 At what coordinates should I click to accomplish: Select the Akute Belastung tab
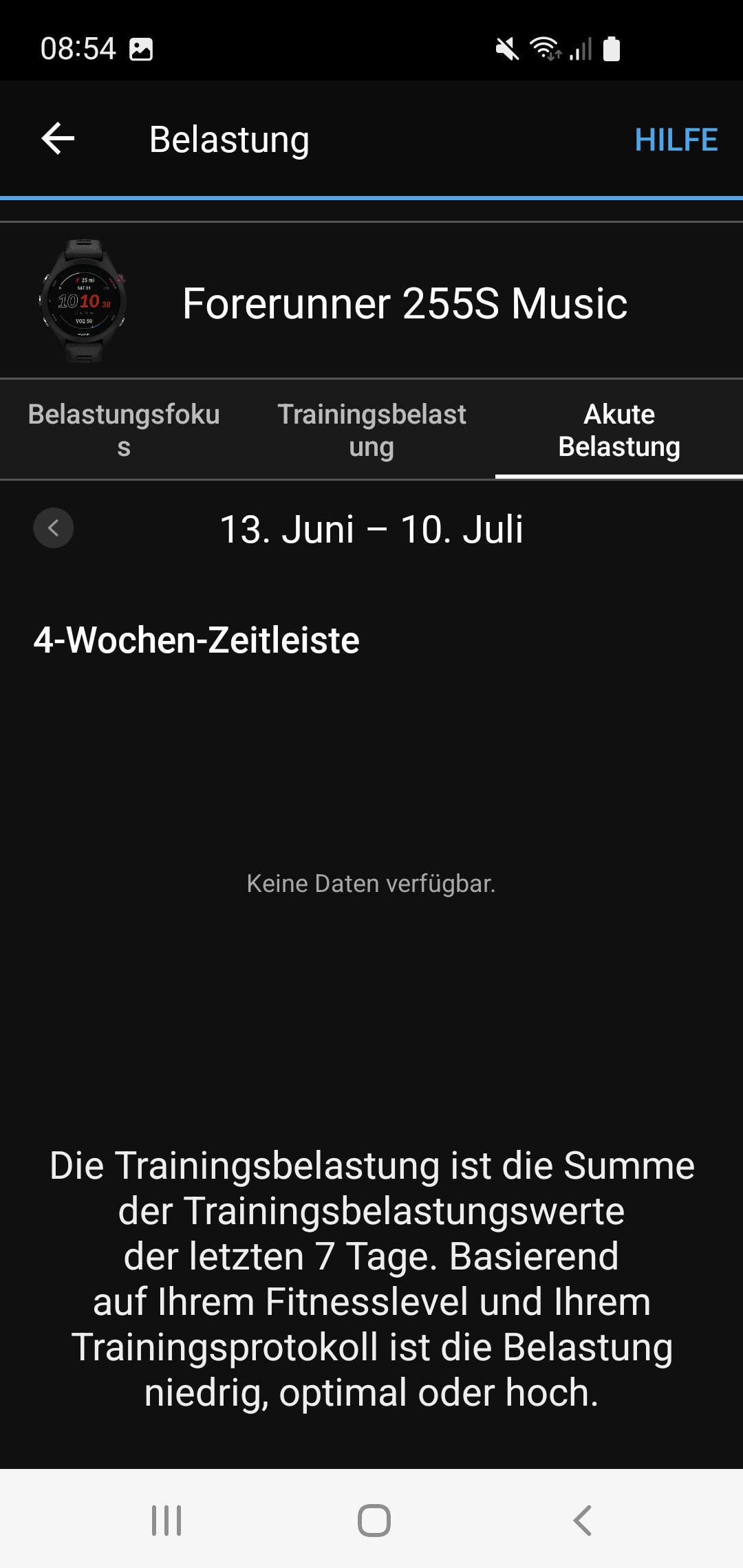point(619,430)
